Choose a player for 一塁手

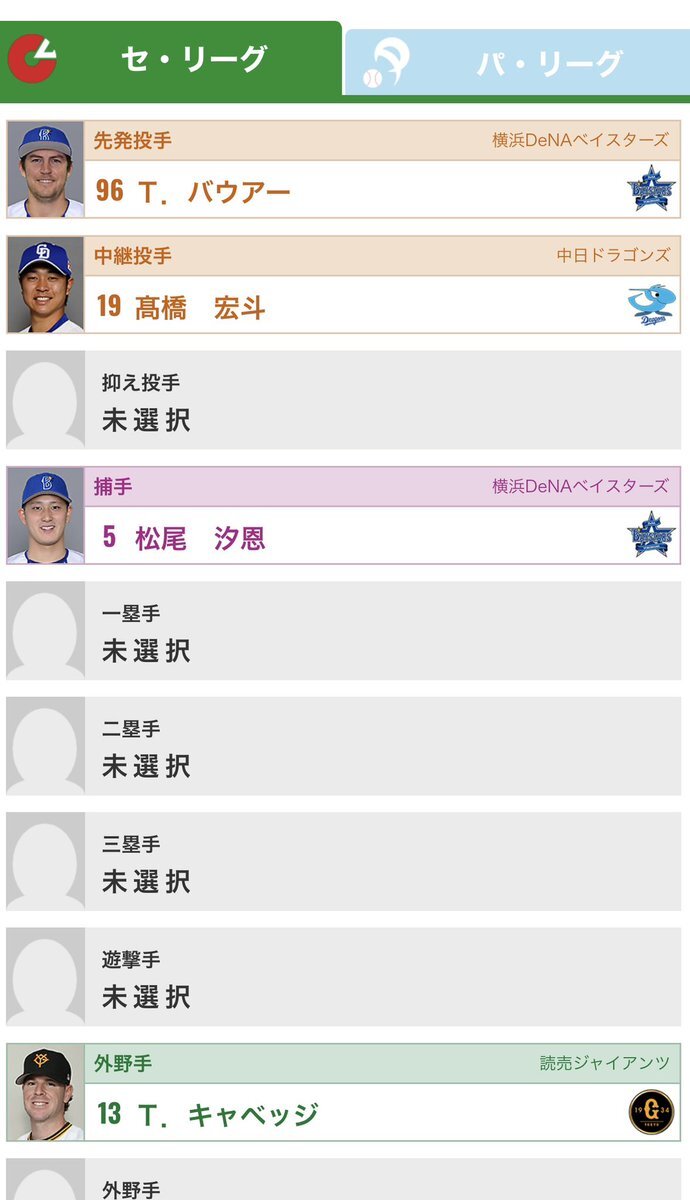click(x=344, y=631)
